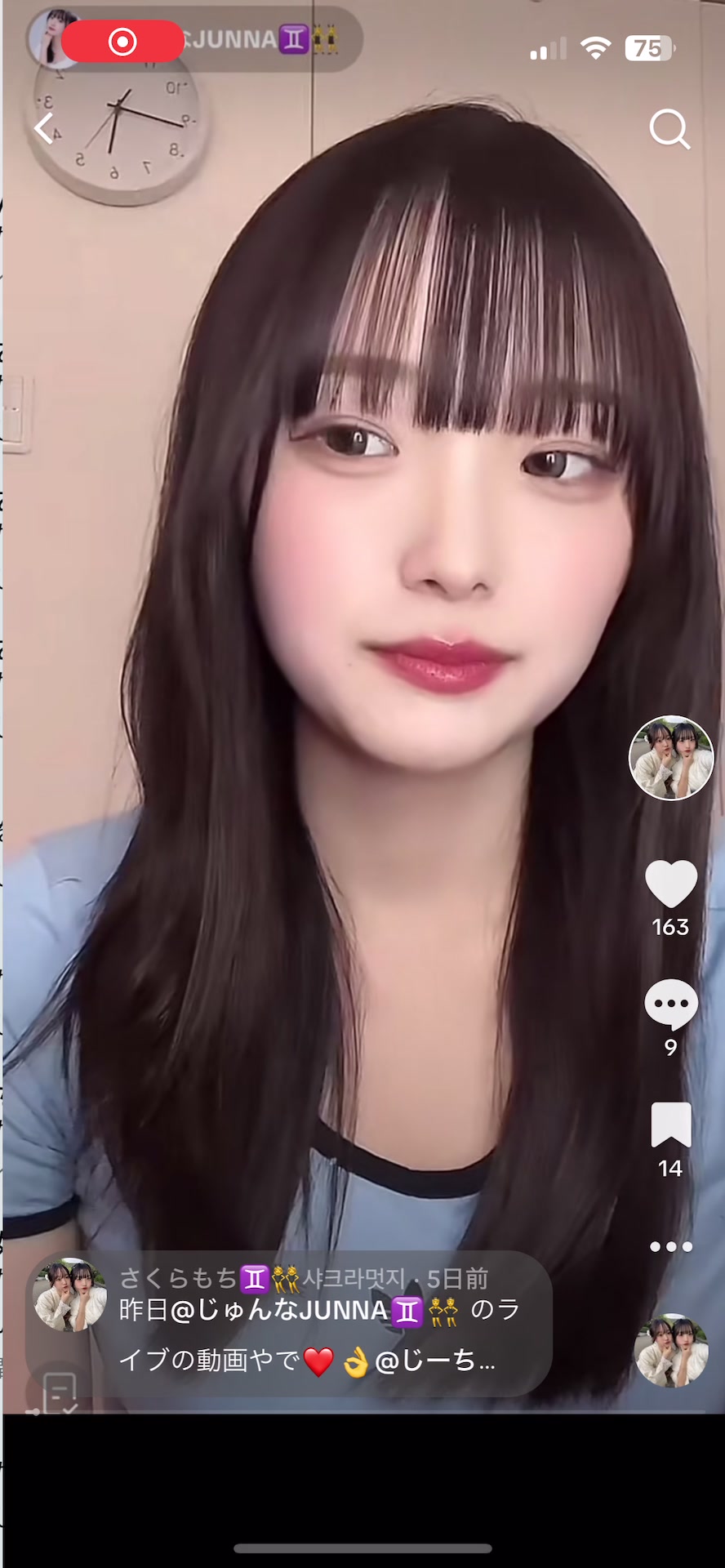Open the comments bubble
Image resolution: width=725 pixels, height=1568 pixels.
click(x=670, y=1004)
